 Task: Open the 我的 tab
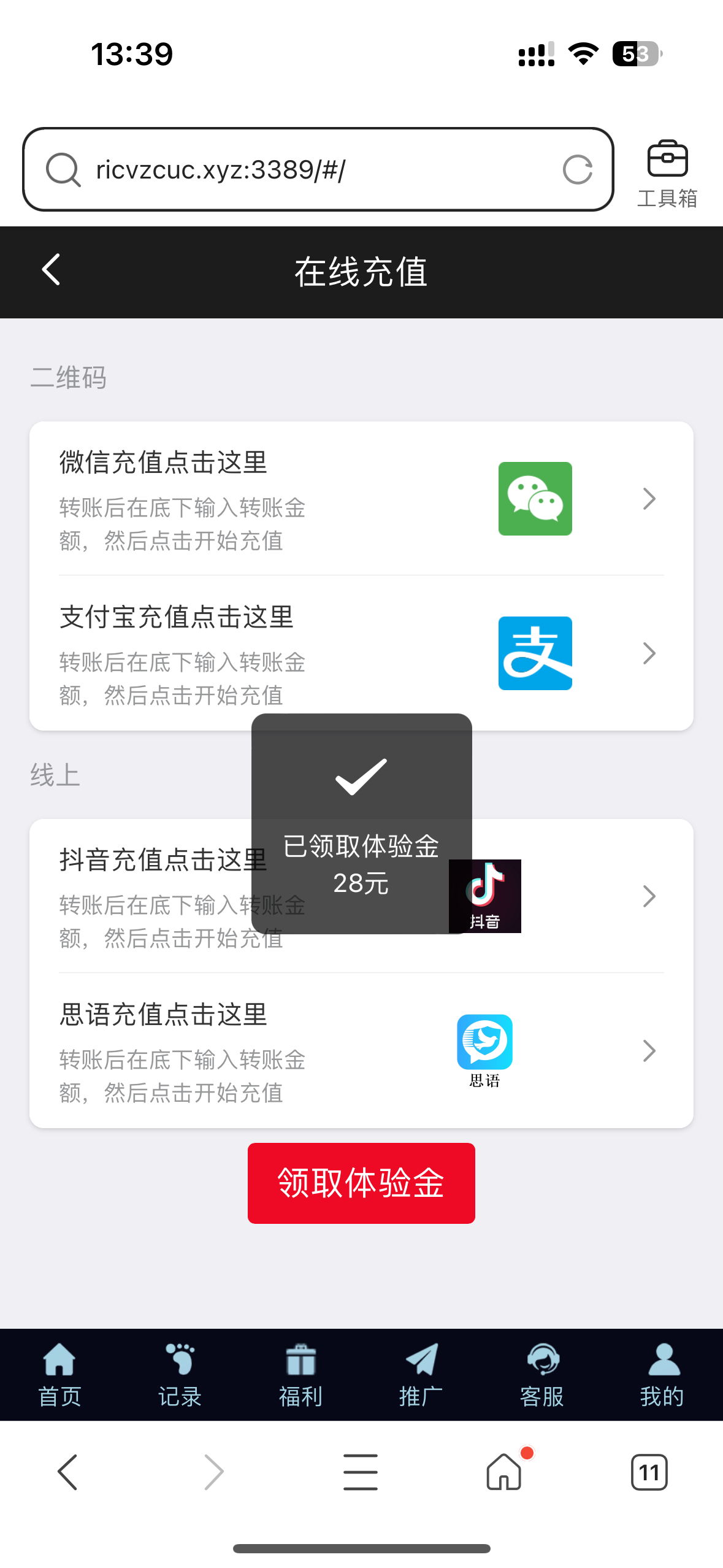(662, 1375)
